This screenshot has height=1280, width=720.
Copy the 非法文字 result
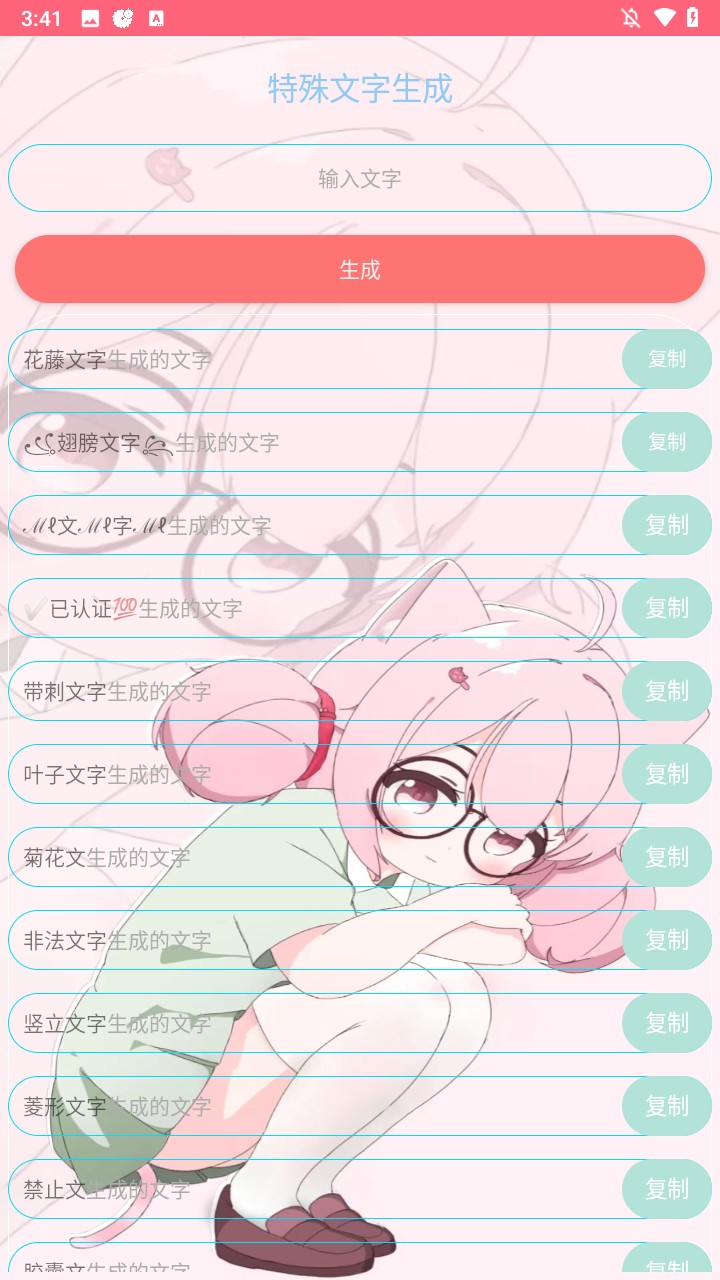pyautogui.click(x=666, y=940)
